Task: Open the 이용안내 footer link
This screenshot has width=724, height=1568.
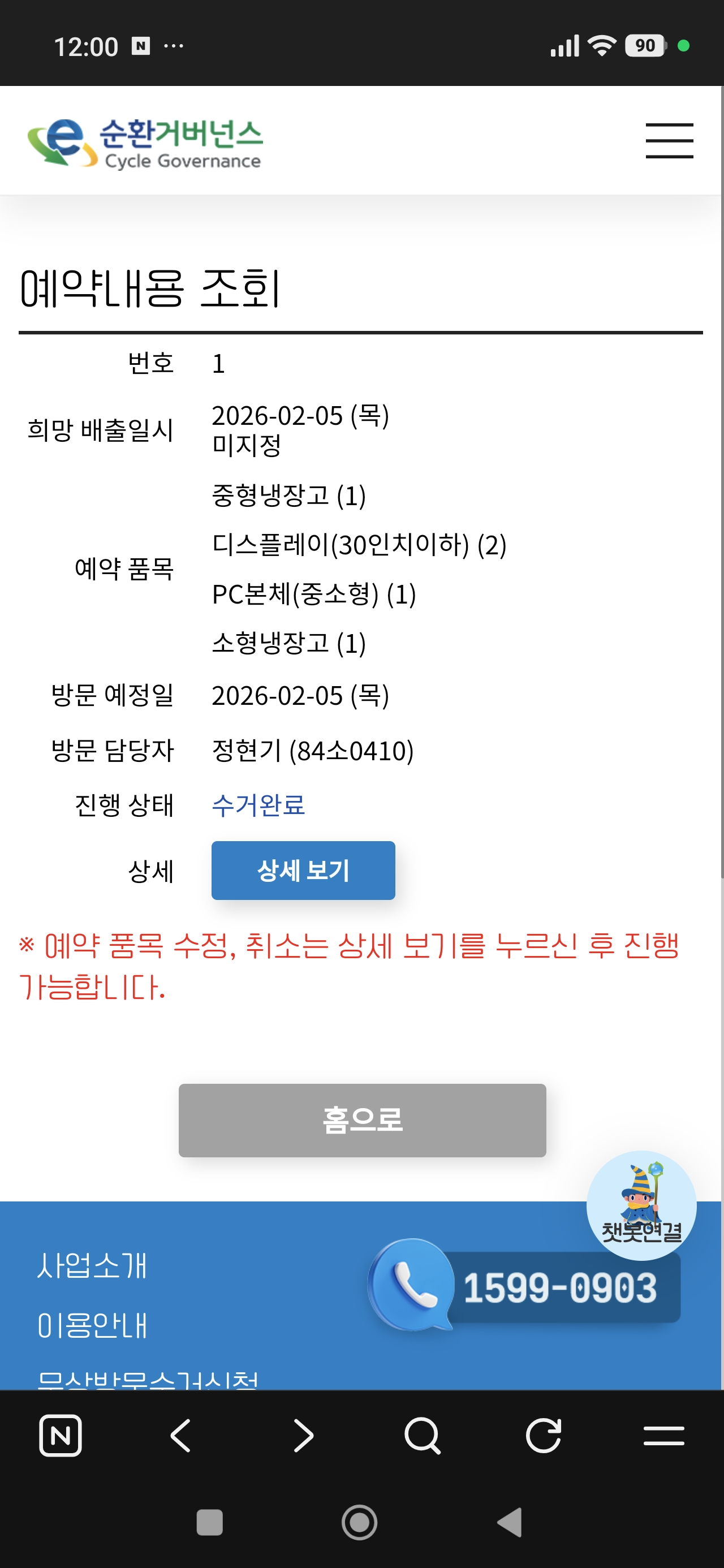Action: click(x=92, y=1325)
